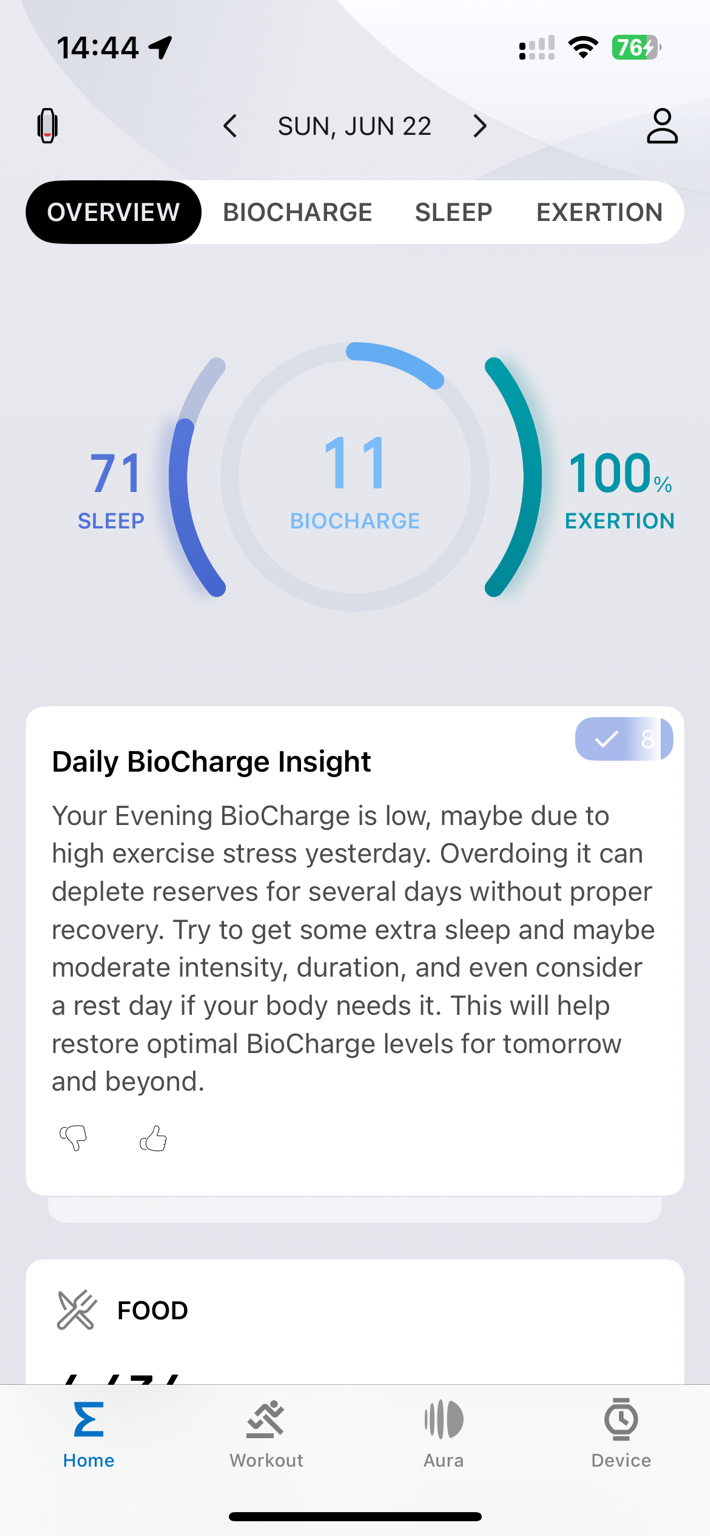
Task: Select the Overview tab
Action: [113, 212]
